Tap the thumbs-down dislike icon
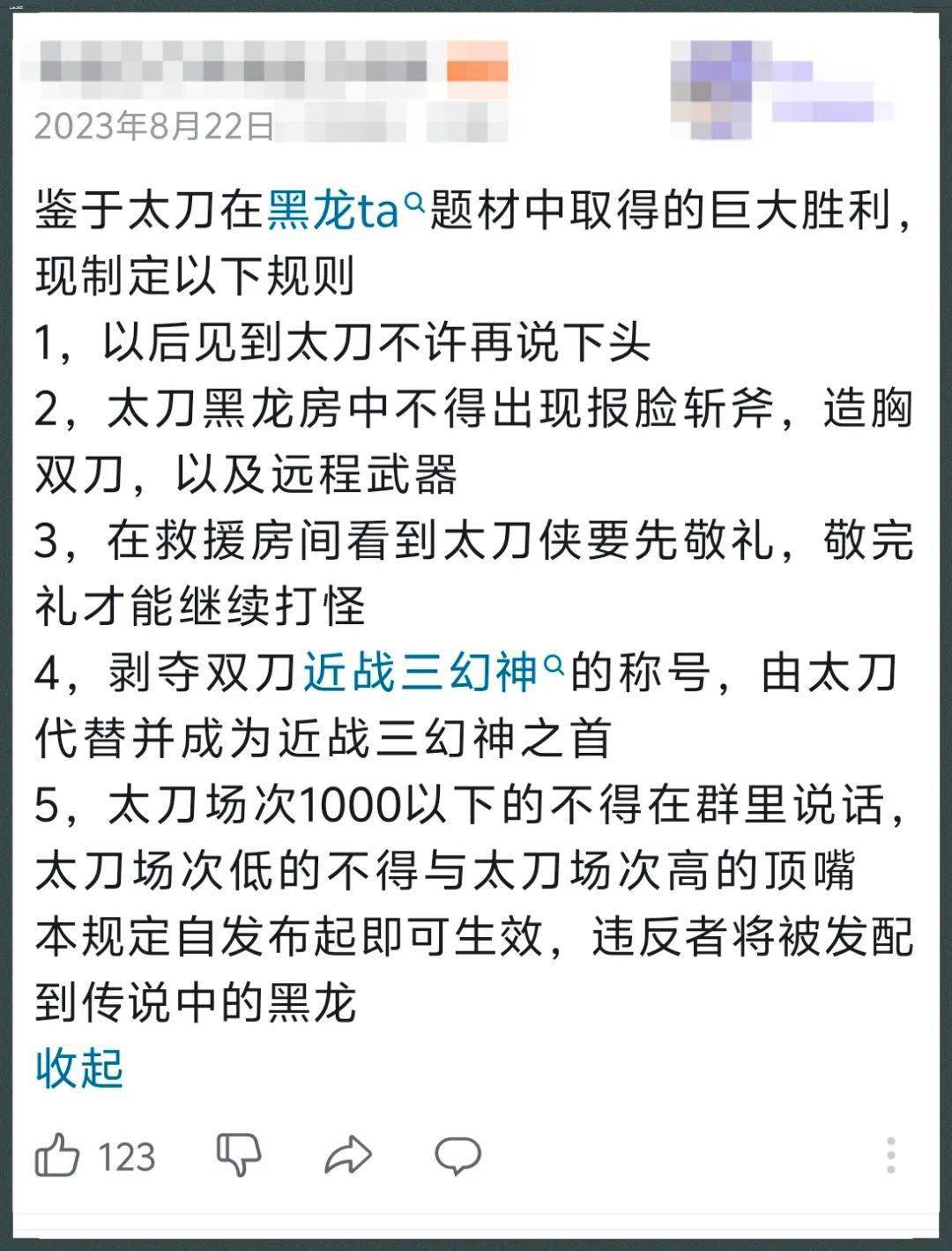The width and height of the screenshot is (952, 1251). 239,1155
